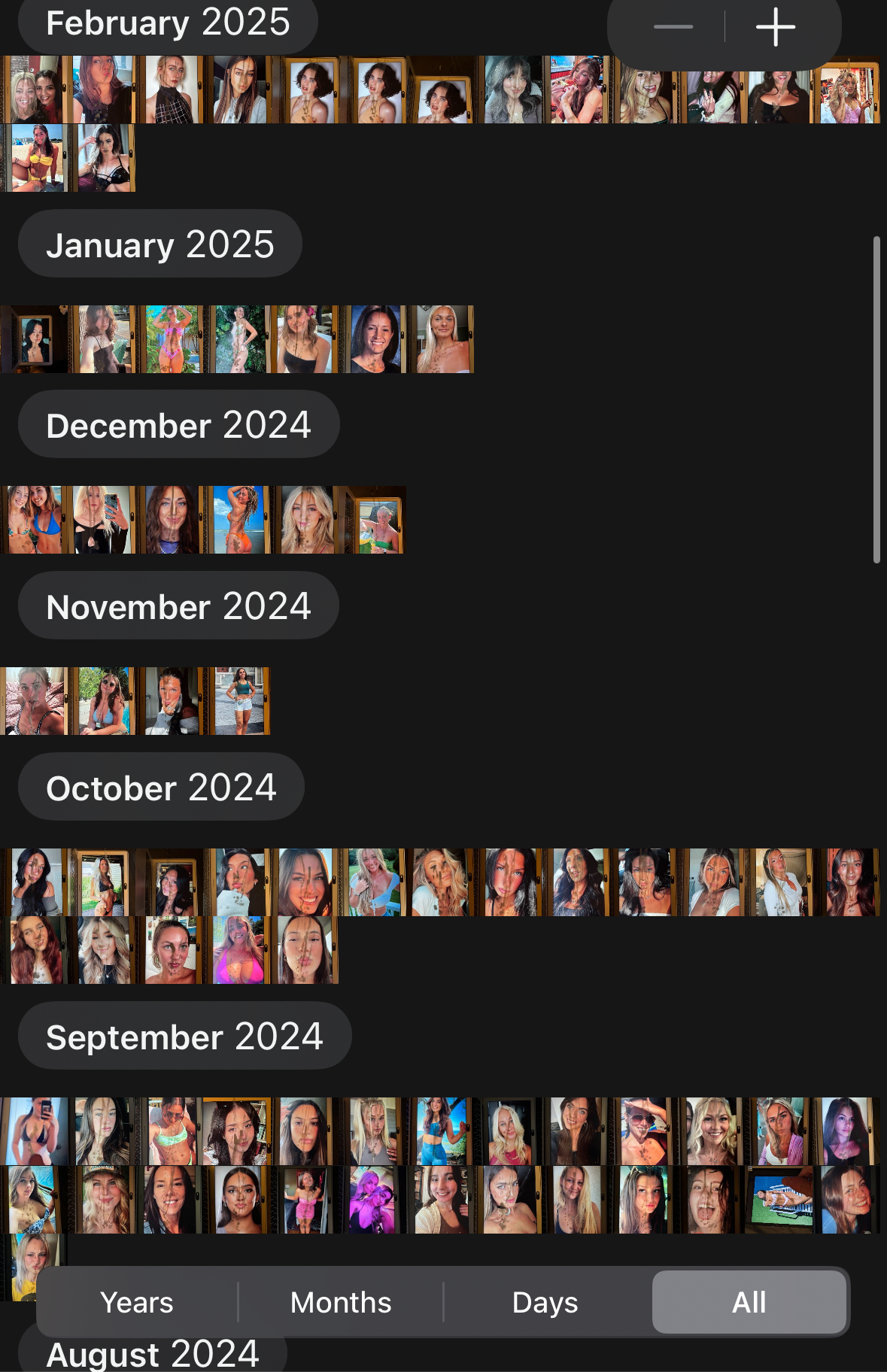Open the last photo under November 2024
Screen dimensions: 887x1372
coord(238,701)
